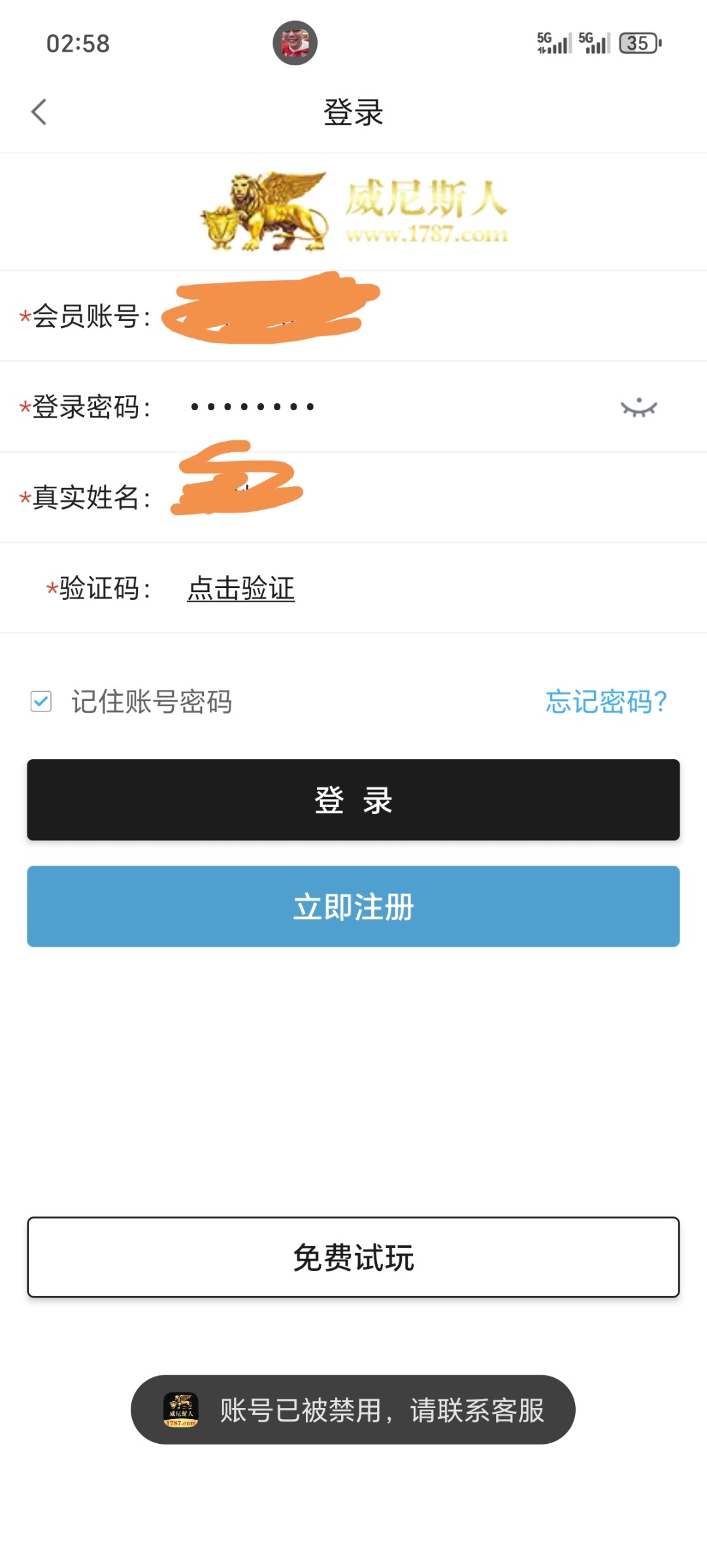707x1568 pixels.
Task: Show the hidden password with eye icon
Action: [x=638, y=408]
